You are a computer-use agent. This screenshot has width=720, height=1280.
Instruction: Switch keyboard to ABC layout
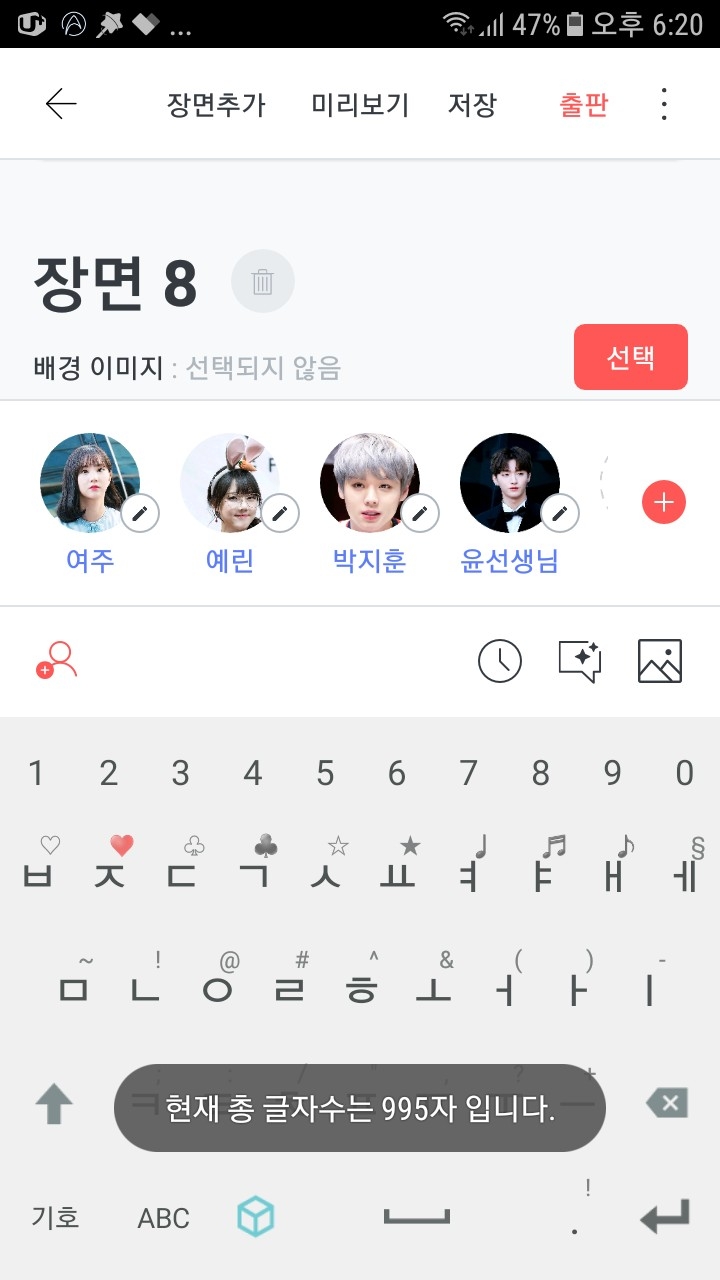click(x=163, y=1218)
